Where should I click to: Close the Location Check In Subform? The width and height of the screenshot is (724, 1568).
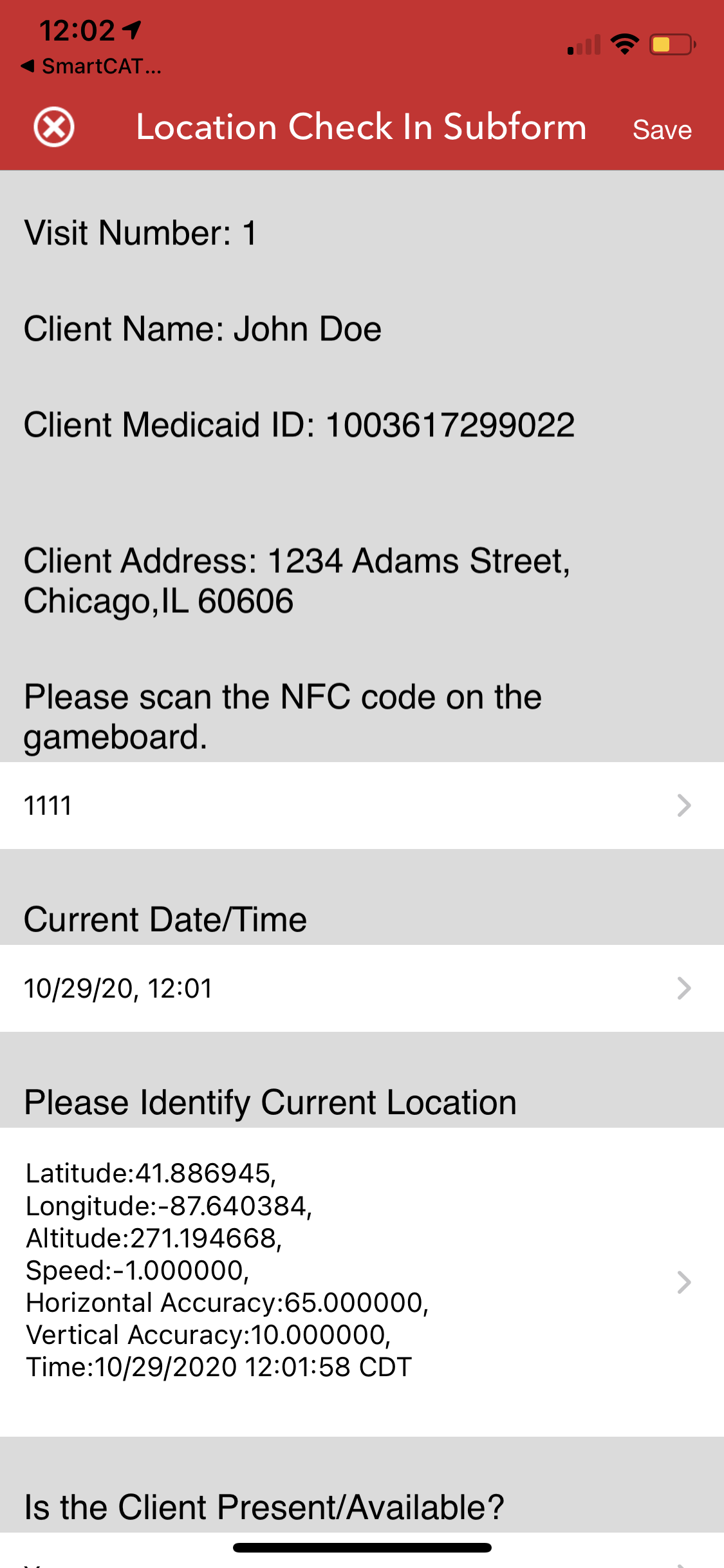(54, 127)
